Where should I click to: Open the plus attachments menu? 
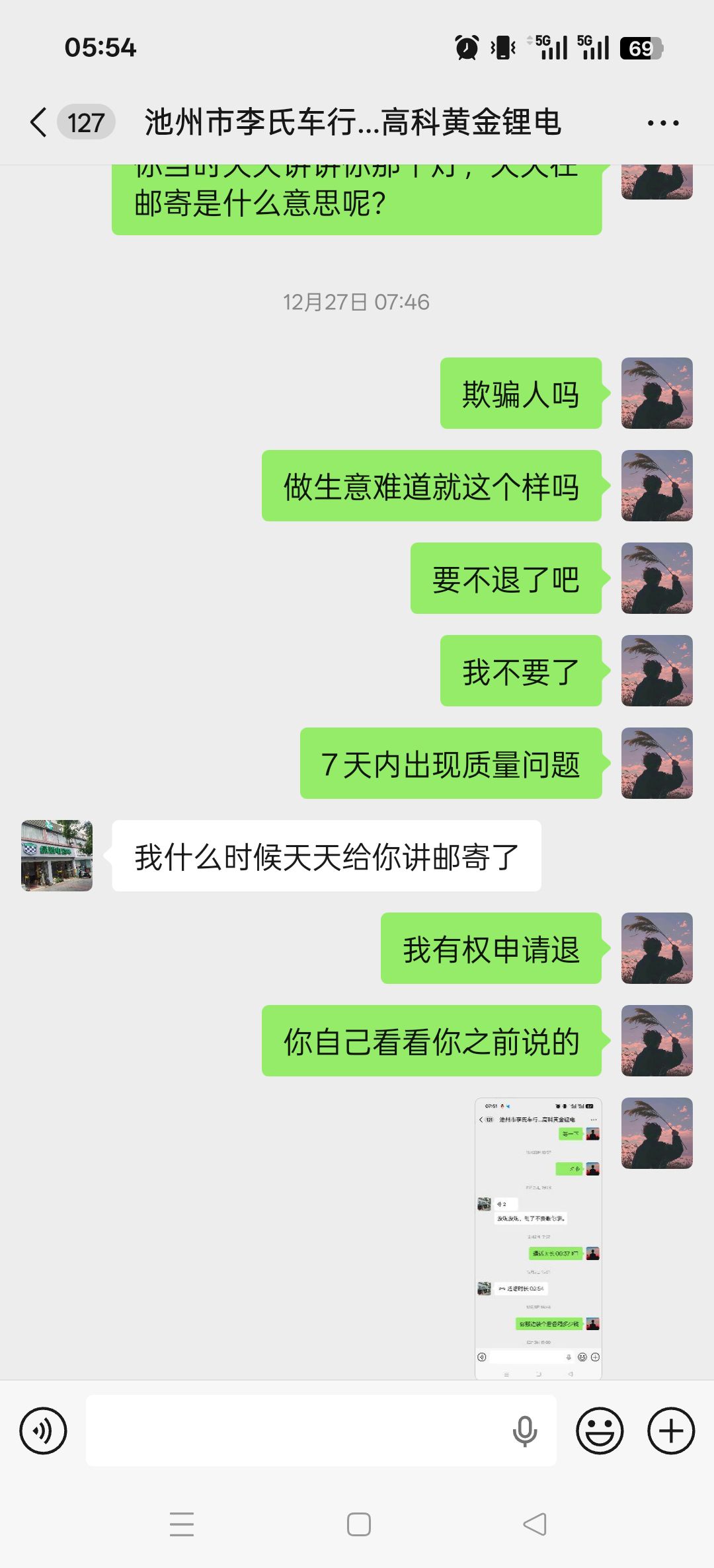tap(670, 1431)
